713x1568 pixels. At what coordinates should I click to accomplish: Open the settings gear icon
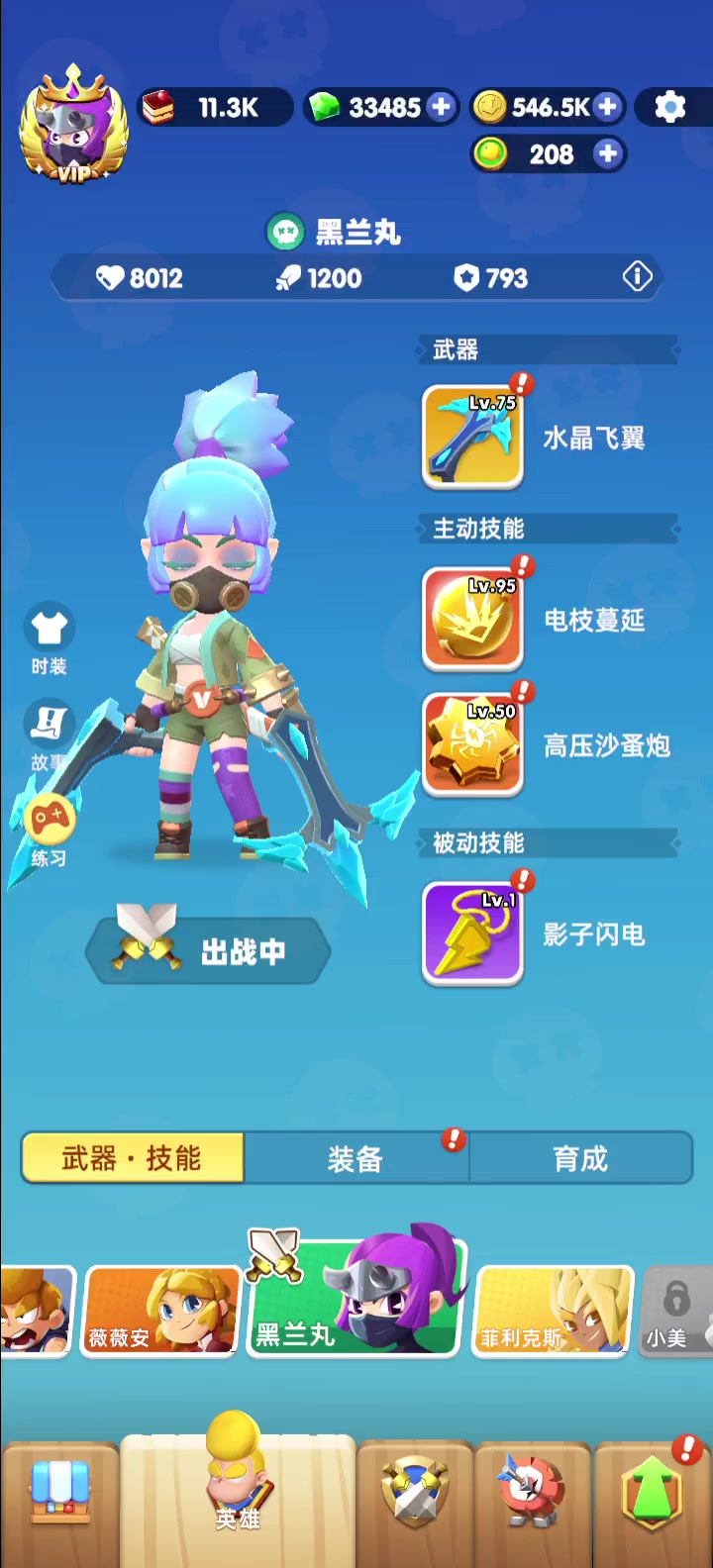tap(670, 107)
